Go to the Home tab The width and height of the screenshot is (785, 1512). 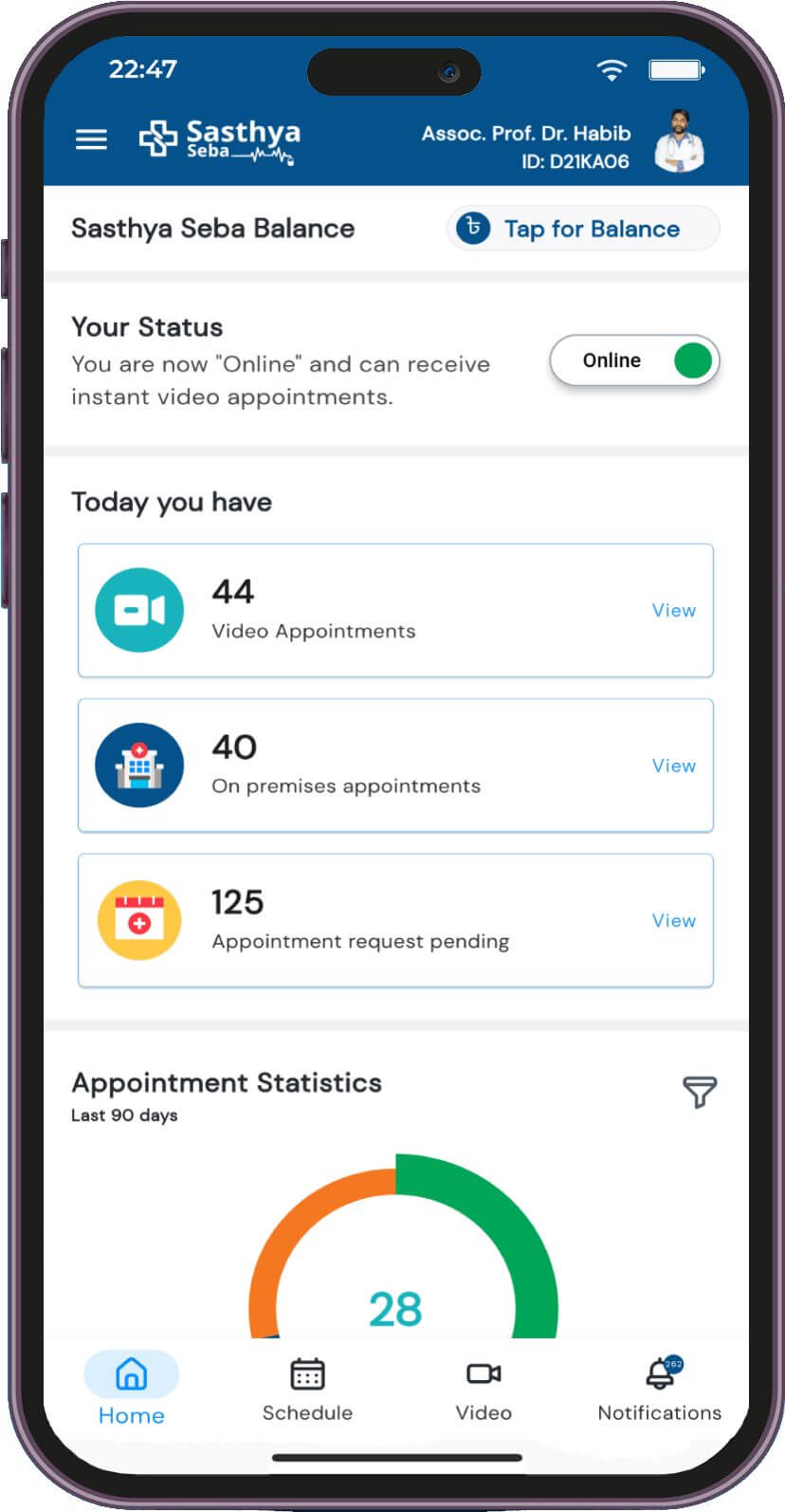point(131,1390)
